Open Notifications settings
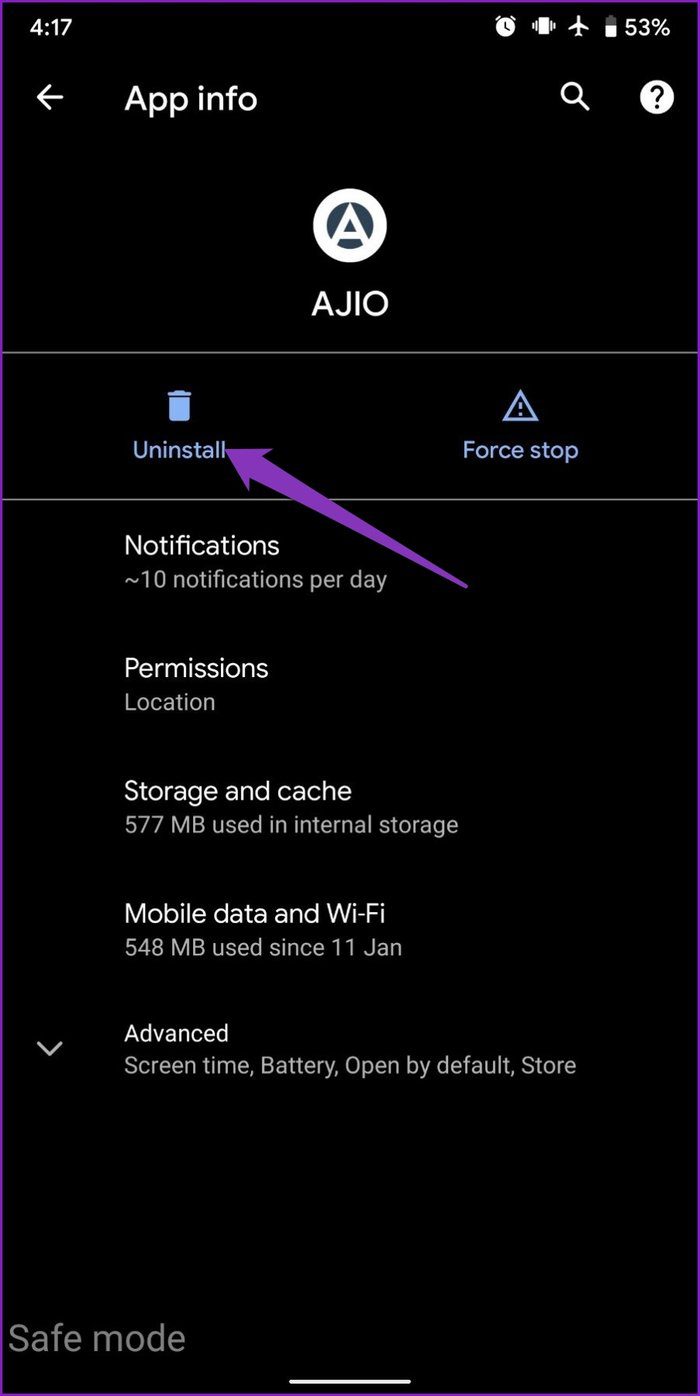Viewport: 700px width, 1396px height. point(350,561)
